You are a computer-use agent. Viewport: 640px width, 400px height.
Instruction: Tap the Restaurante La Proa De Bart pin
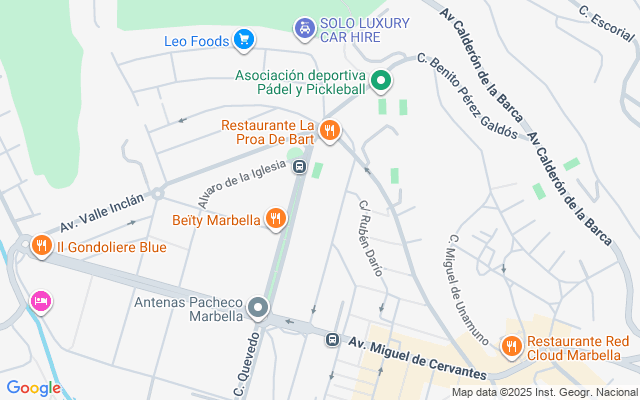329,130
